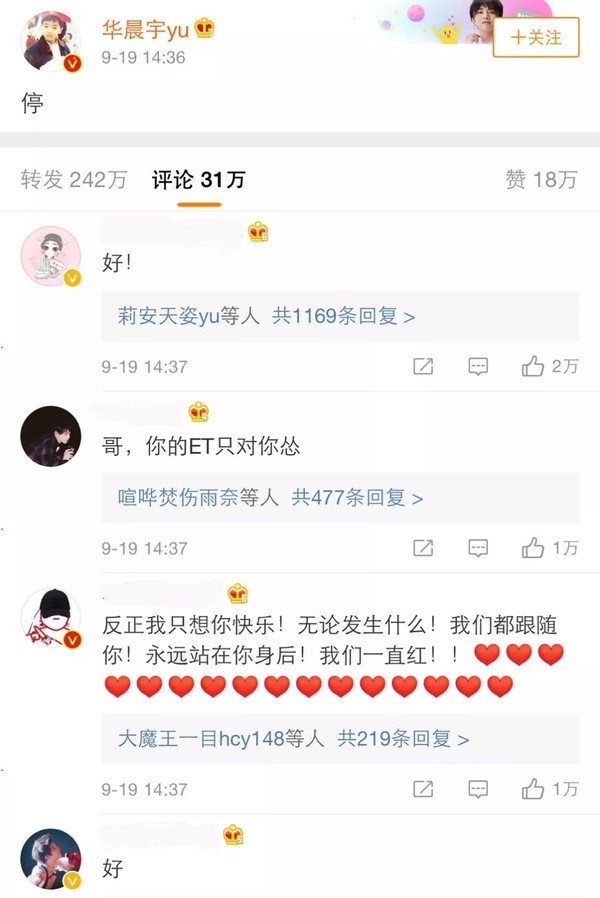The height and width of the screenshot is (898, 600).
Task: Repost the "哥,你的ET只对你怂" comment
Action: coord(423,548)
